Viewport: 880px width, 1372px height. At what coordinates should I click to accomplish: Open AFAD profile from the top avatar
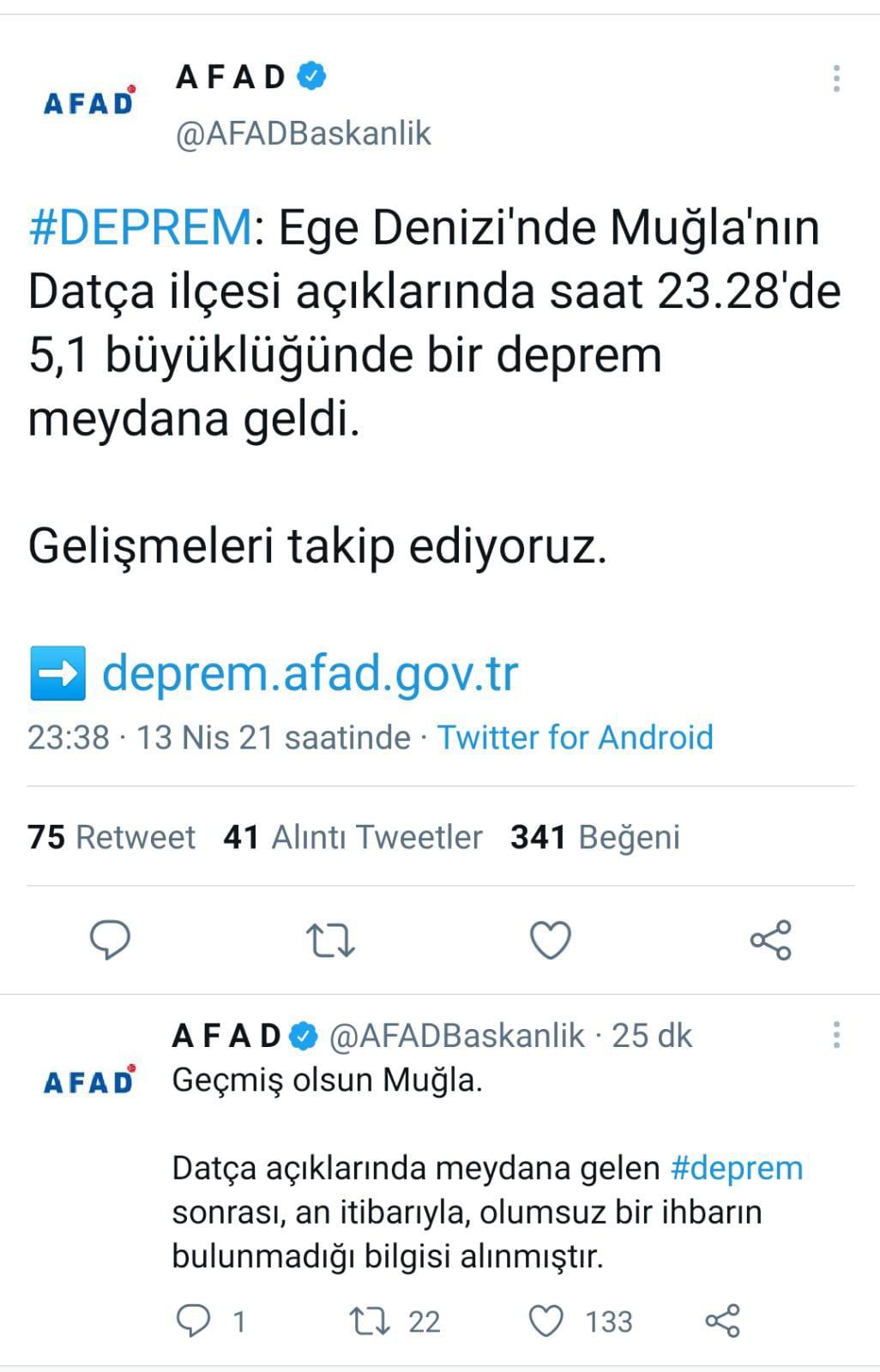(x=89, y=101)
